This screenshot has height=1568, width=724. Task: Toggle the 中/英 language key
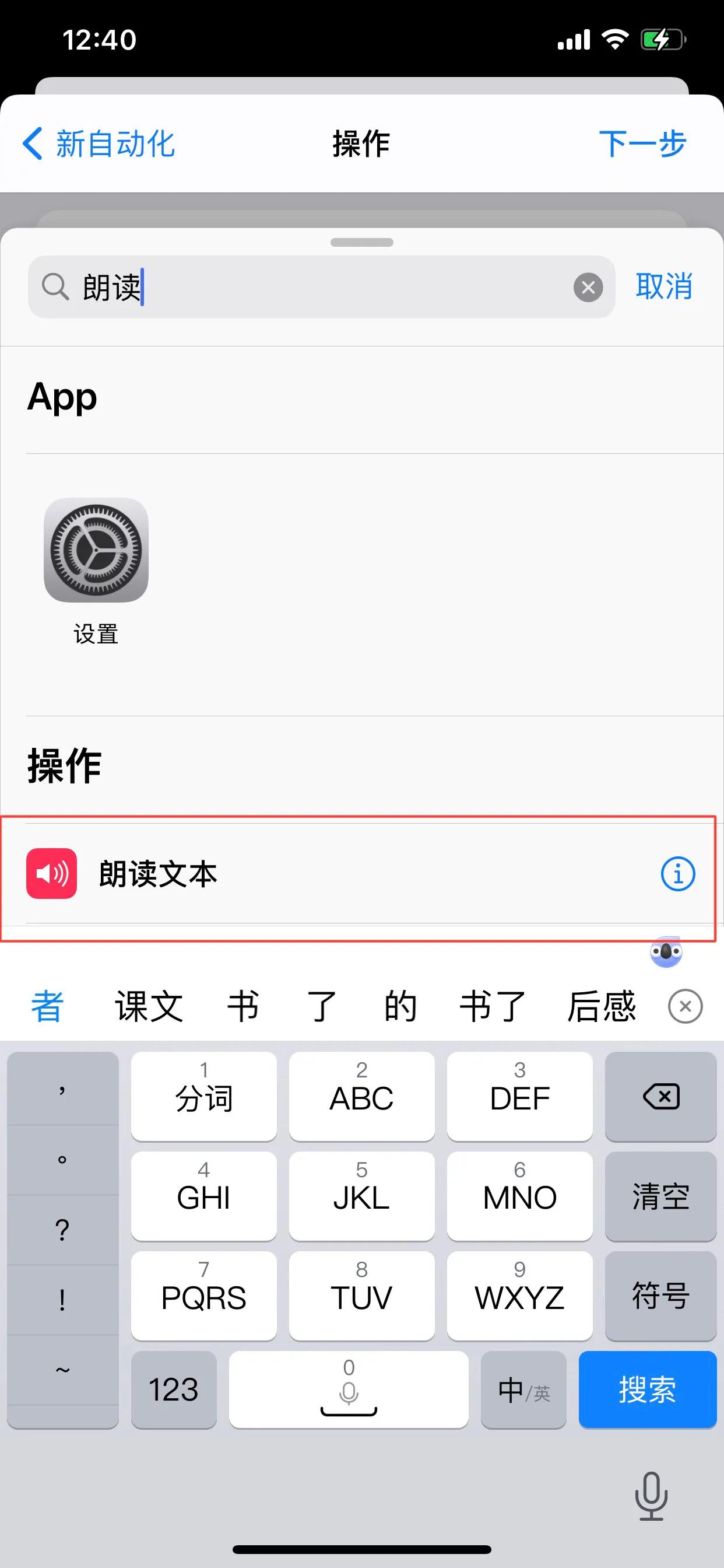click(x=523, y=1389)
